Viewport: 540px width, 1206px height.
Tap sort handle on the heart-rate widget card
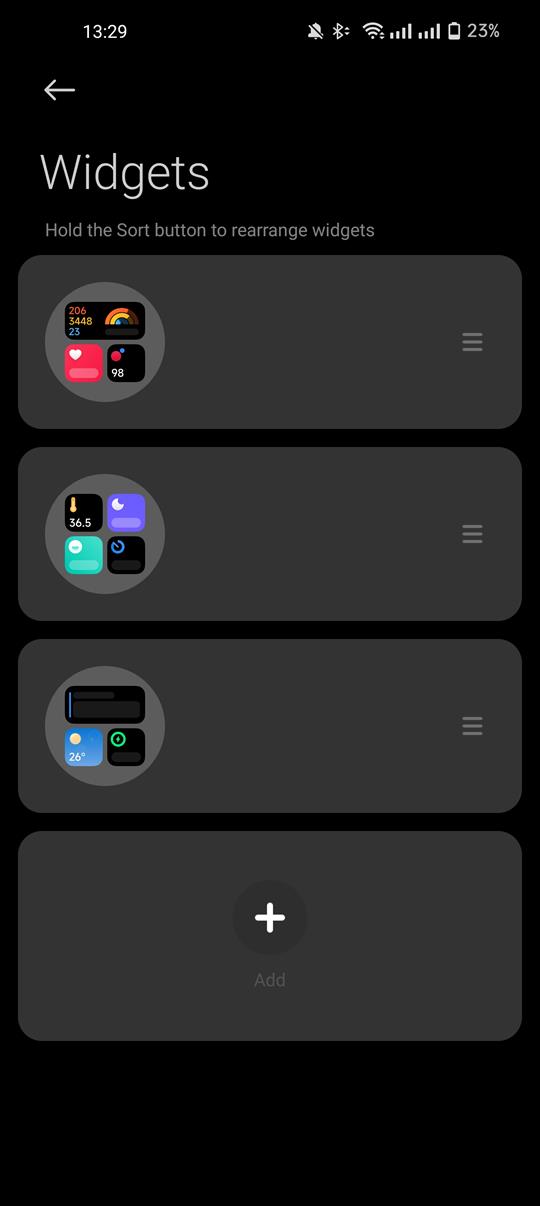[x=472, y=343]
